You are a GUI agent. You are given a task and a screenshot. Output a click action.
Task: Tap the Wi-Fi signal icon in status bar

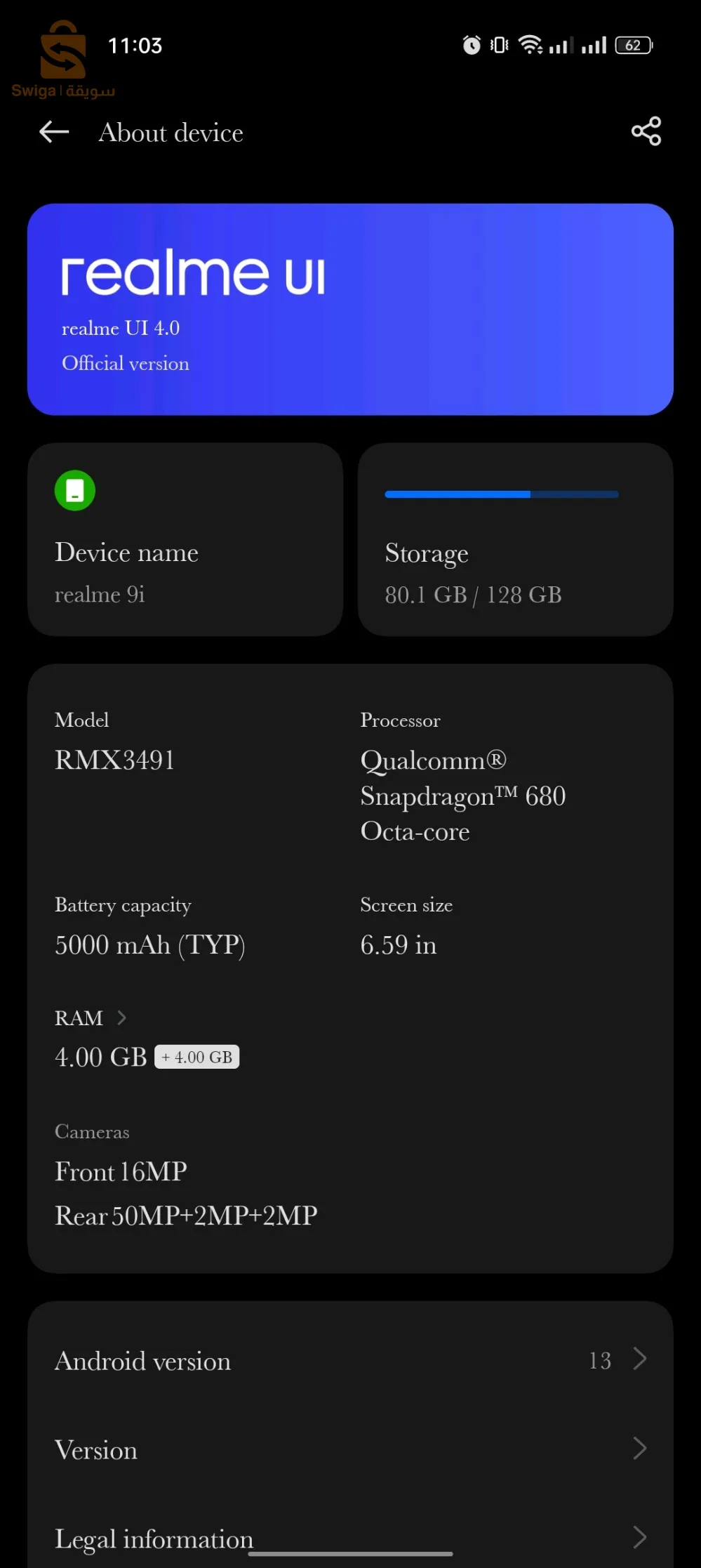pyautogui.click(x=530, y=45)
